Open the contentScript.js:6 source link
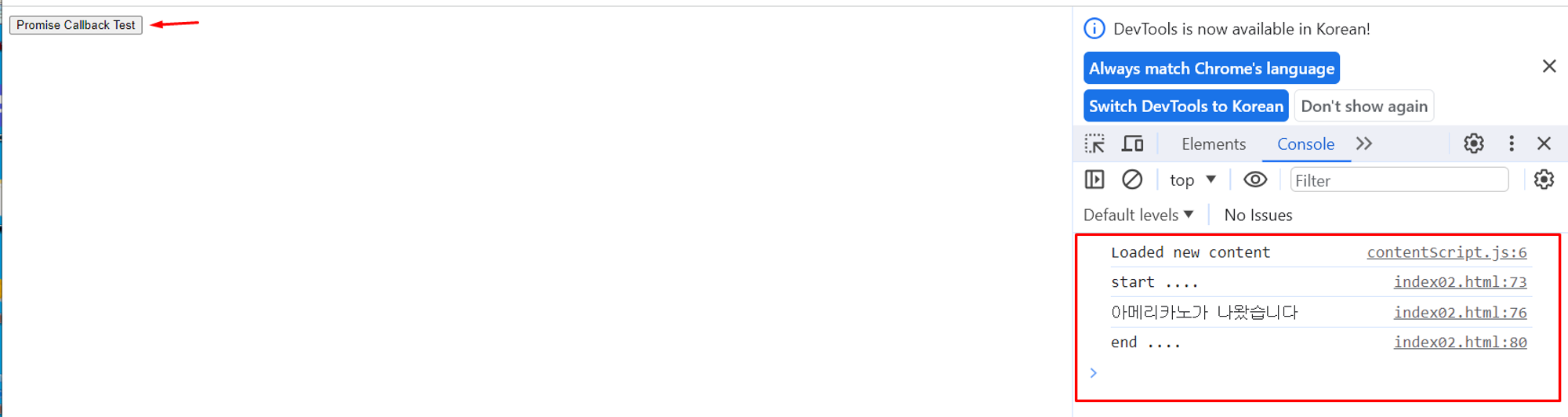Viewport: 1568px width, 417px height. click(x=1446, y=252)
